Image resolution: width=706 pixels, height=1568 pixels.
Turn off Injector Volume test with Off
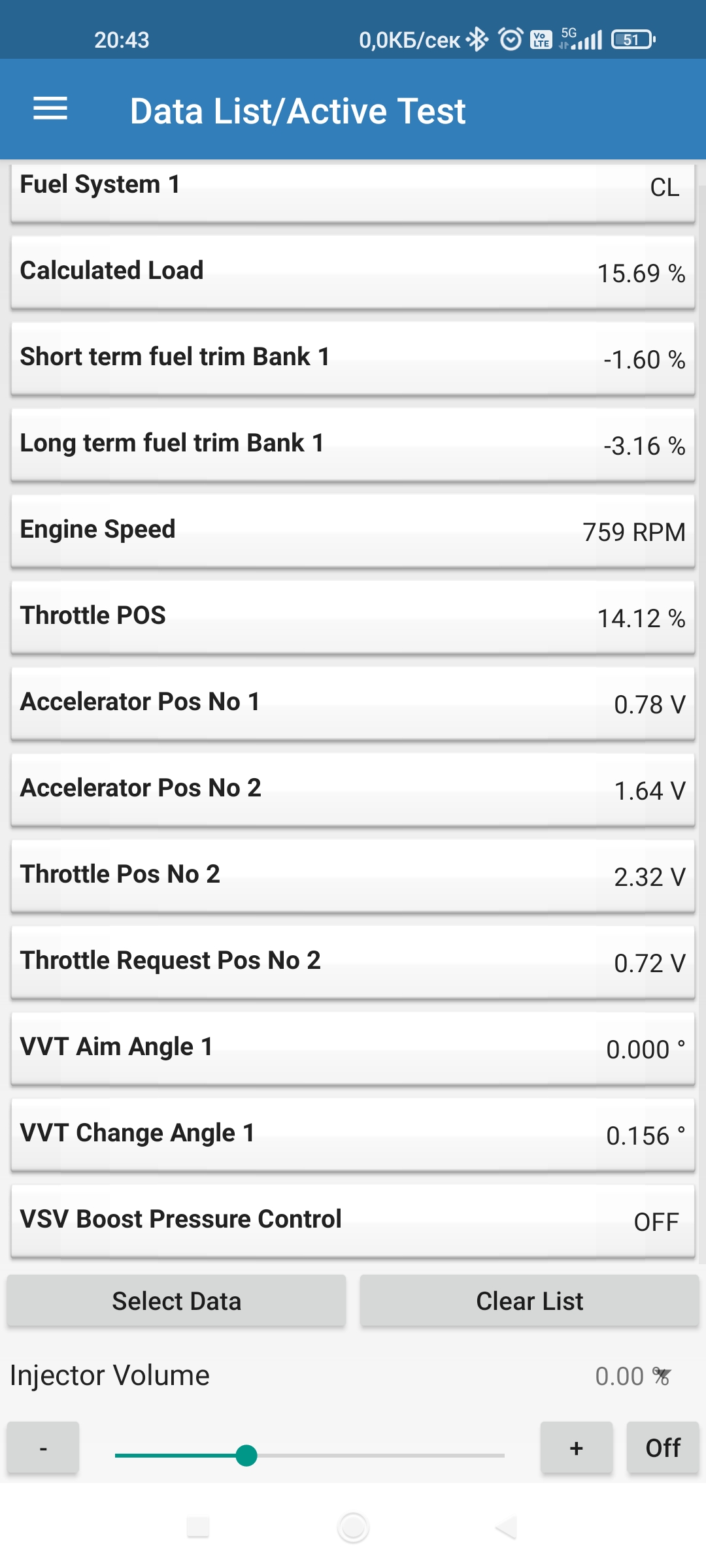tap(662, 1448)
